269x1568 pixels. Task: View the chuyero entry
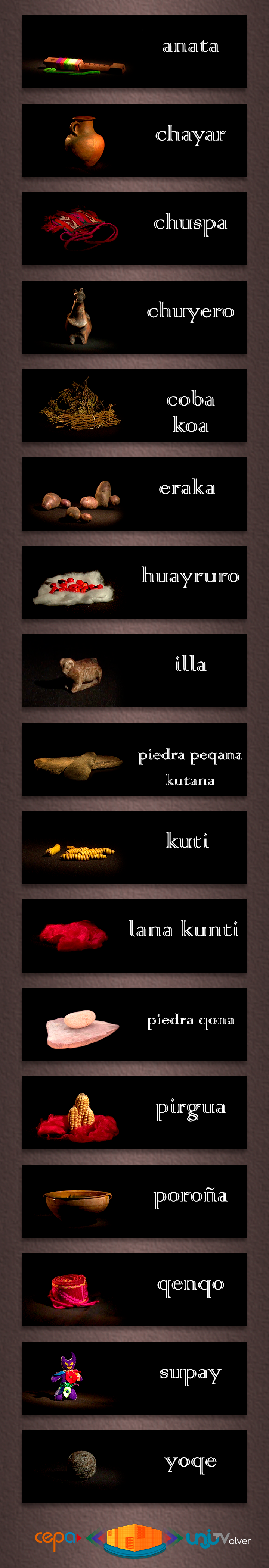pyautogui.click(x=134, y=316)
